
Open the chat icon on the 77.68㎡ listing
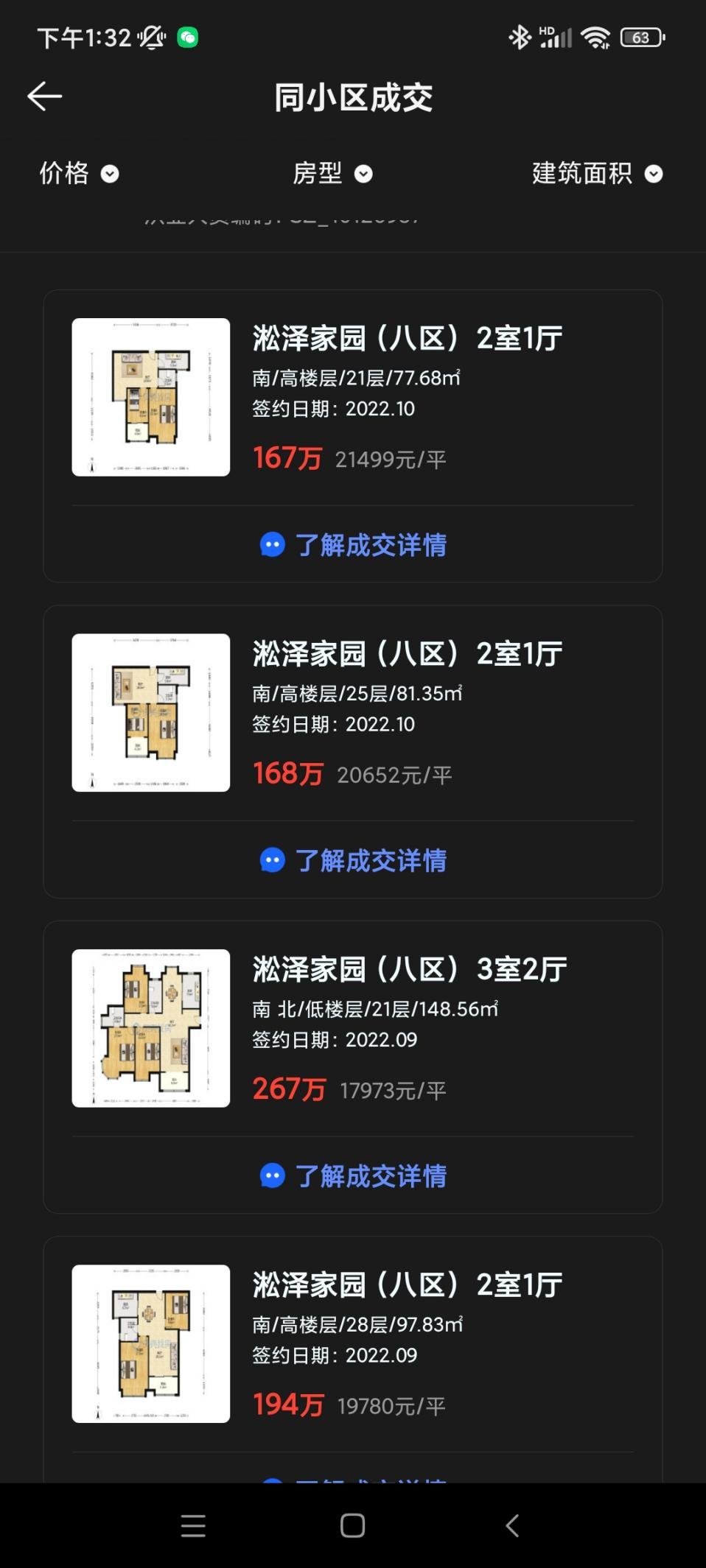[271, 545]
